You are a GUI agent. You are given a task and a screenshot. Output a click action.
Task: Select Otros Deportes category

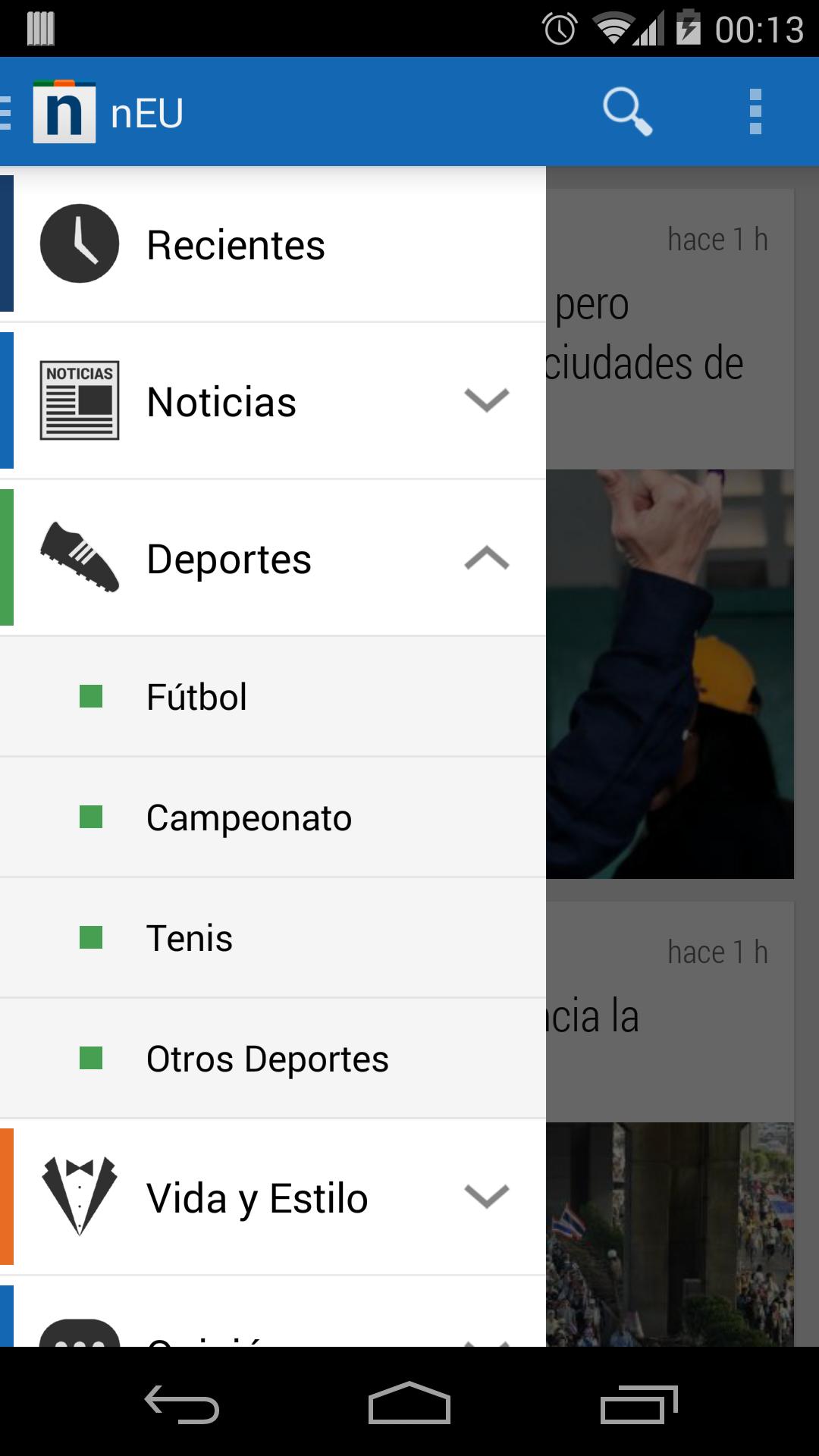click(267, 1059)
